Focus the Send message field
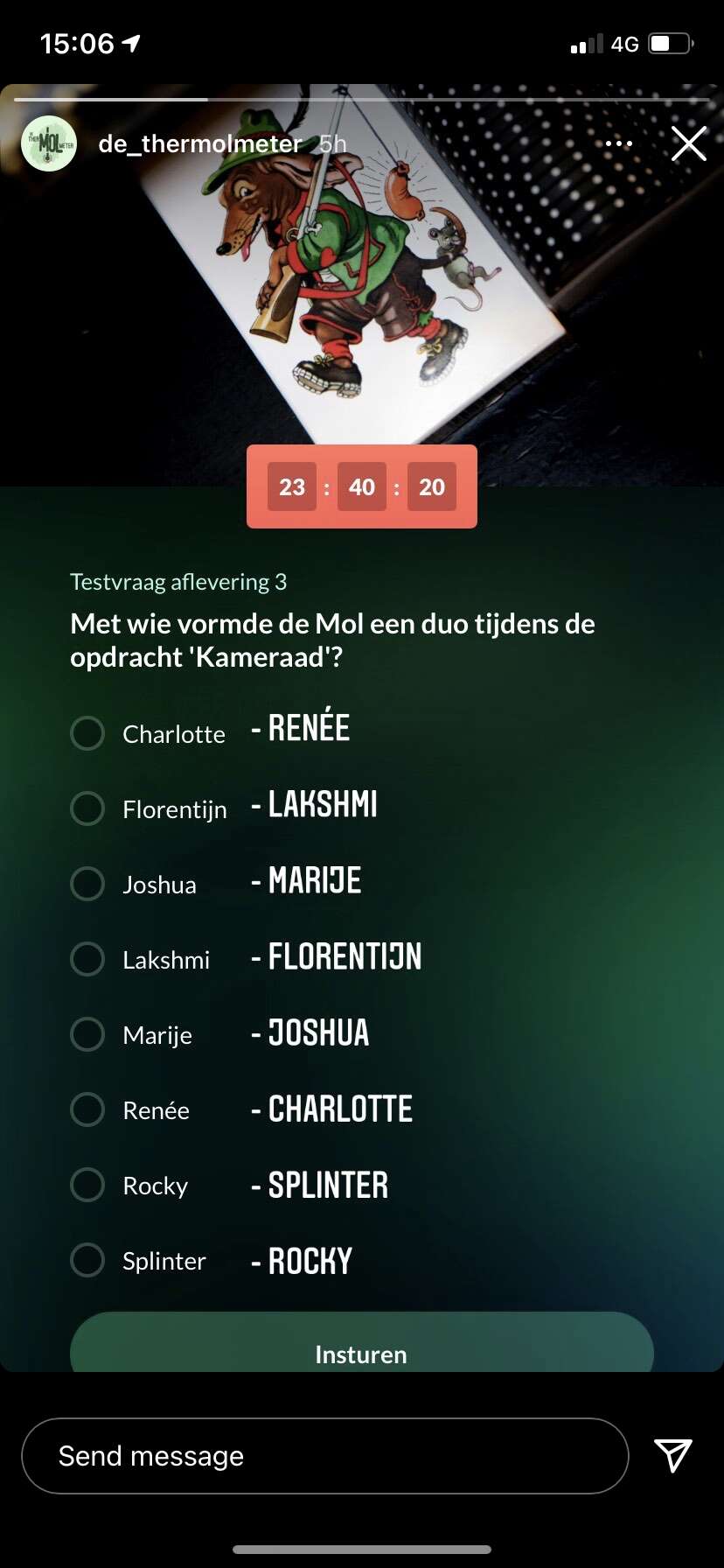 pos(325,1456)
